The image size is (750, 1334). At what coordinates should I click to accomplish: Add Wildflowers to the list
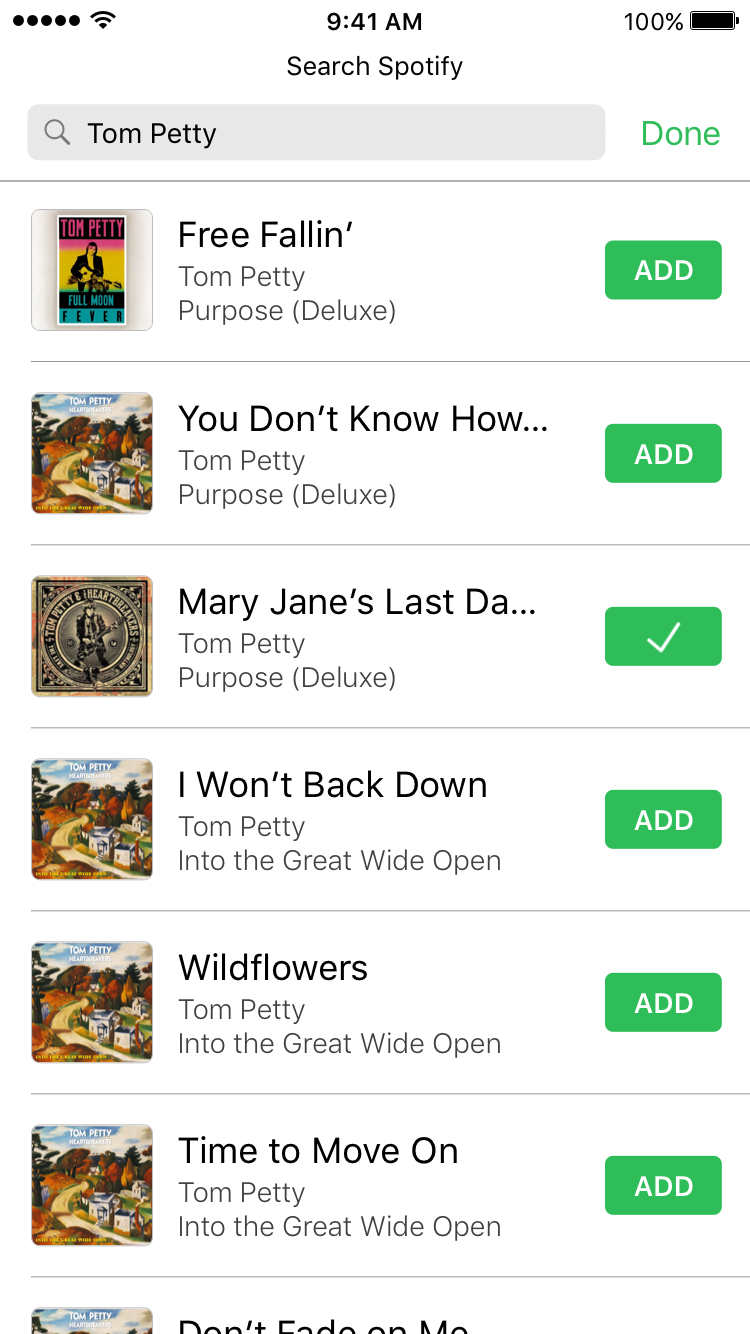(663, 1002)
